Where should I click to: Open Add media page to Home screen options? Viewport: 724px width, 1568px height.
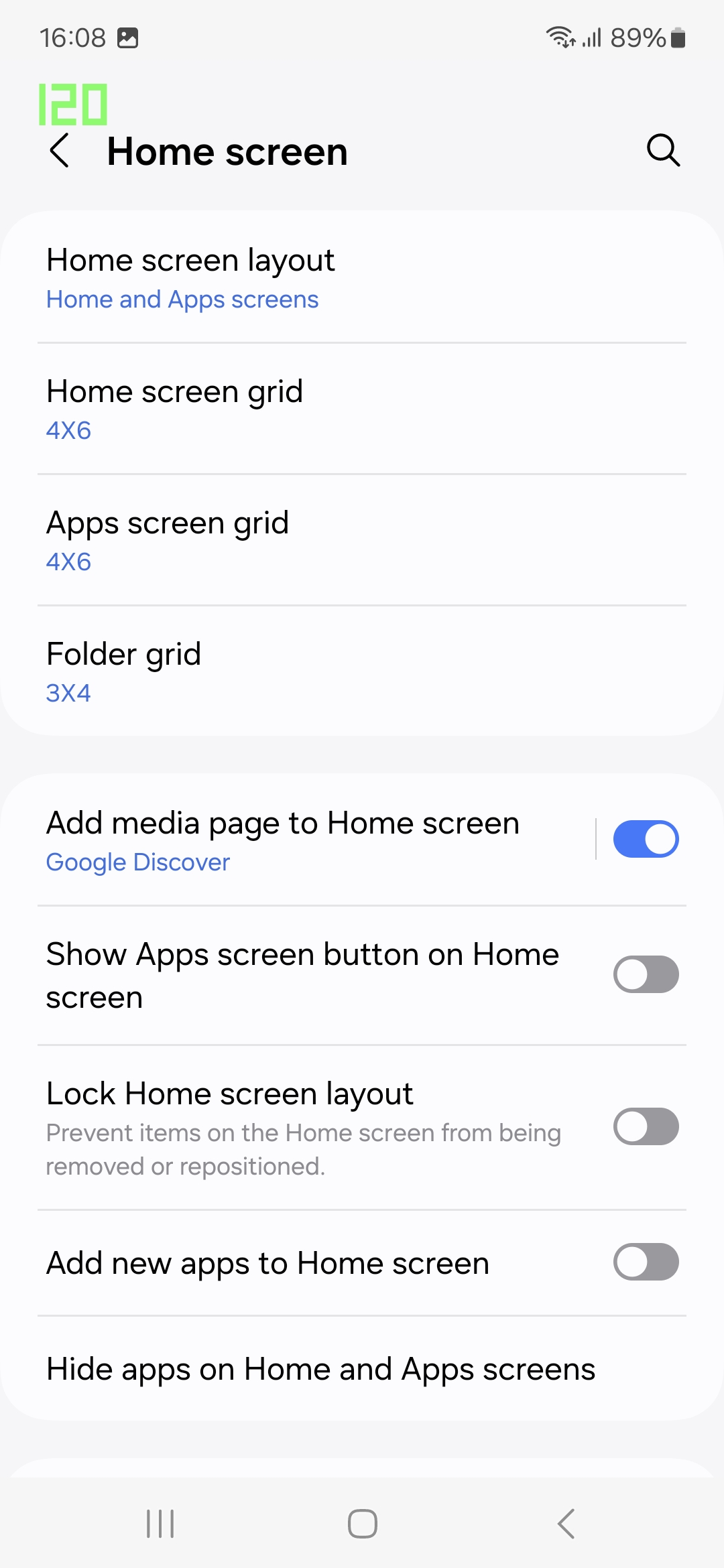pyautogui.click(x=302, y=840)
